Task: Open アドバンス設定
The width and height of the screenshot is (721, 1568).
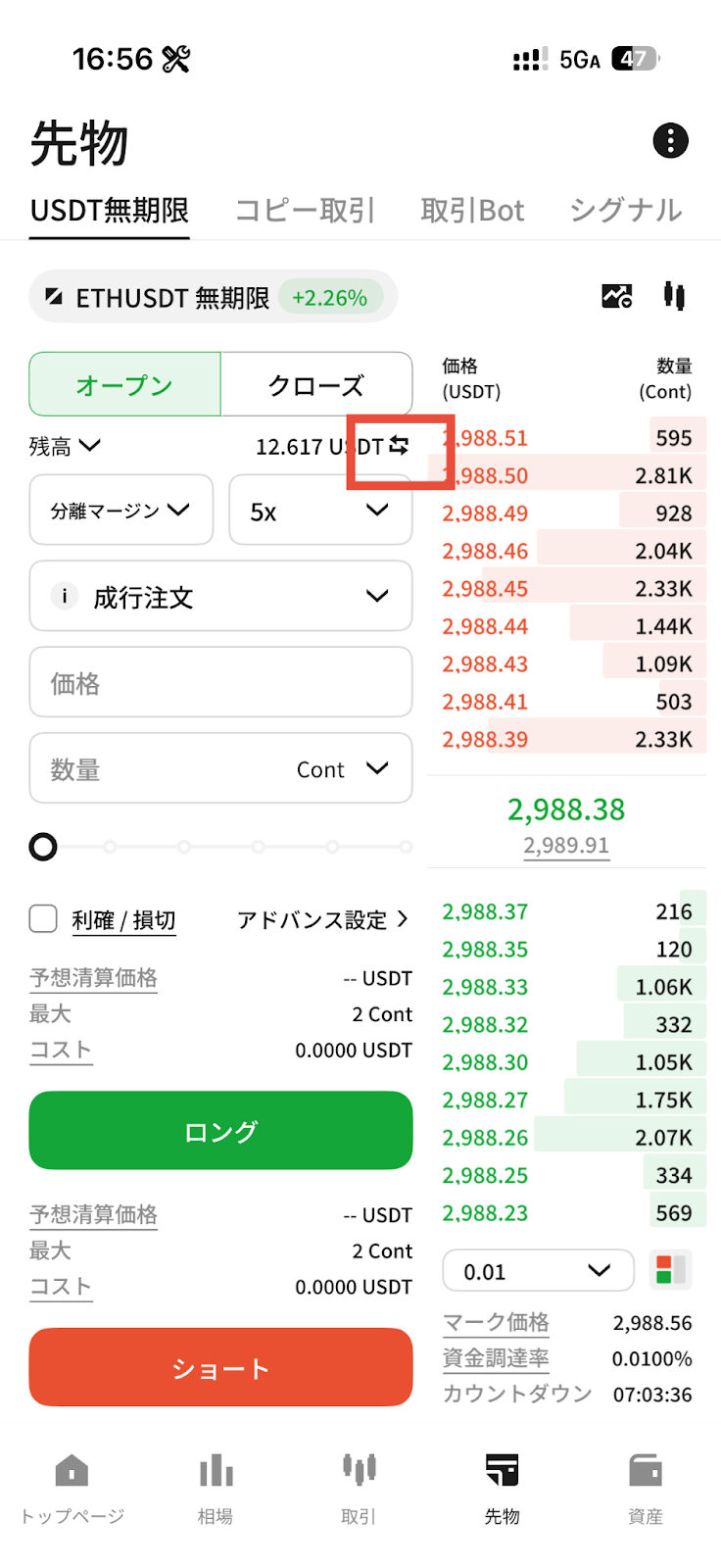Action: click(322, 919)
